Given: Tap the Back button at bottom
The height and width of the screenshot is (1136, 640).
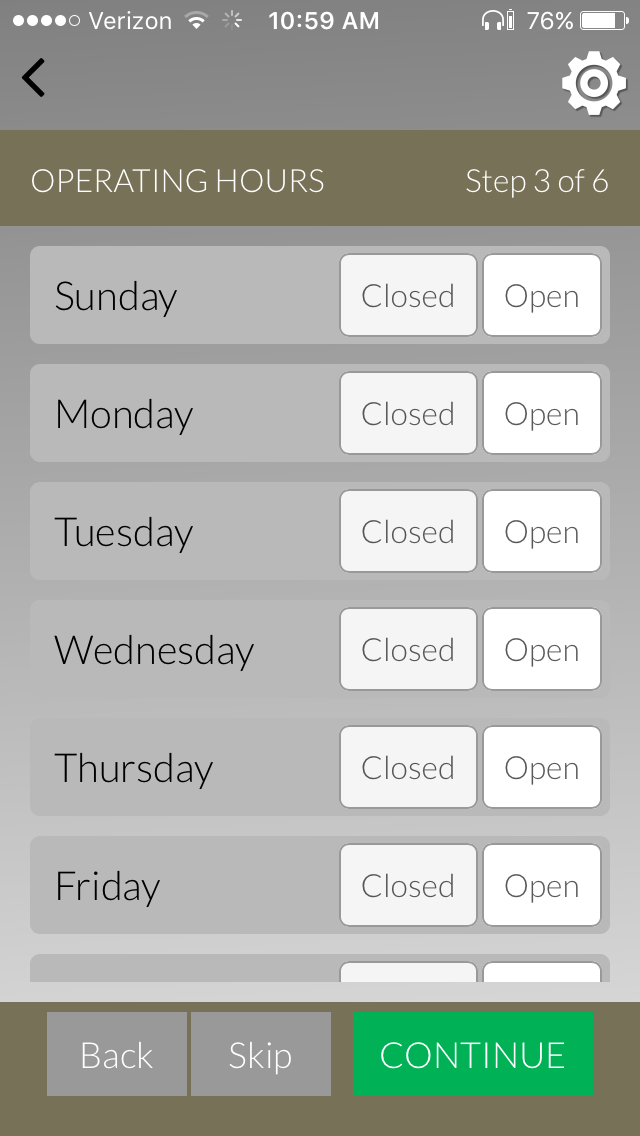Looking at the screenshot, I should coord(117,1054).
